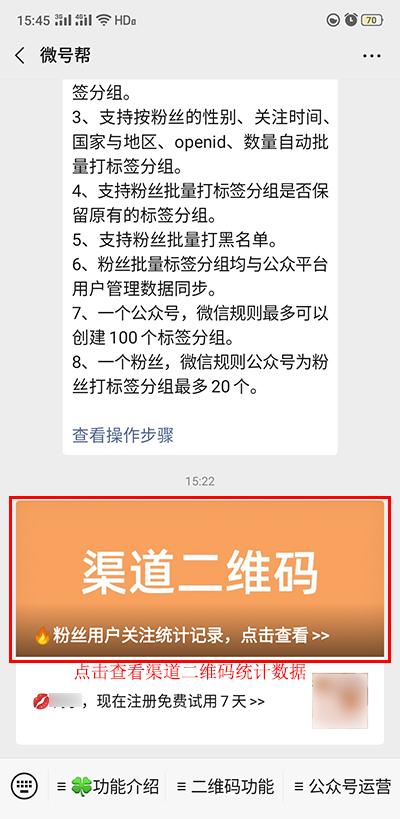Go back from the 微号帮 chat

[20, 55]
